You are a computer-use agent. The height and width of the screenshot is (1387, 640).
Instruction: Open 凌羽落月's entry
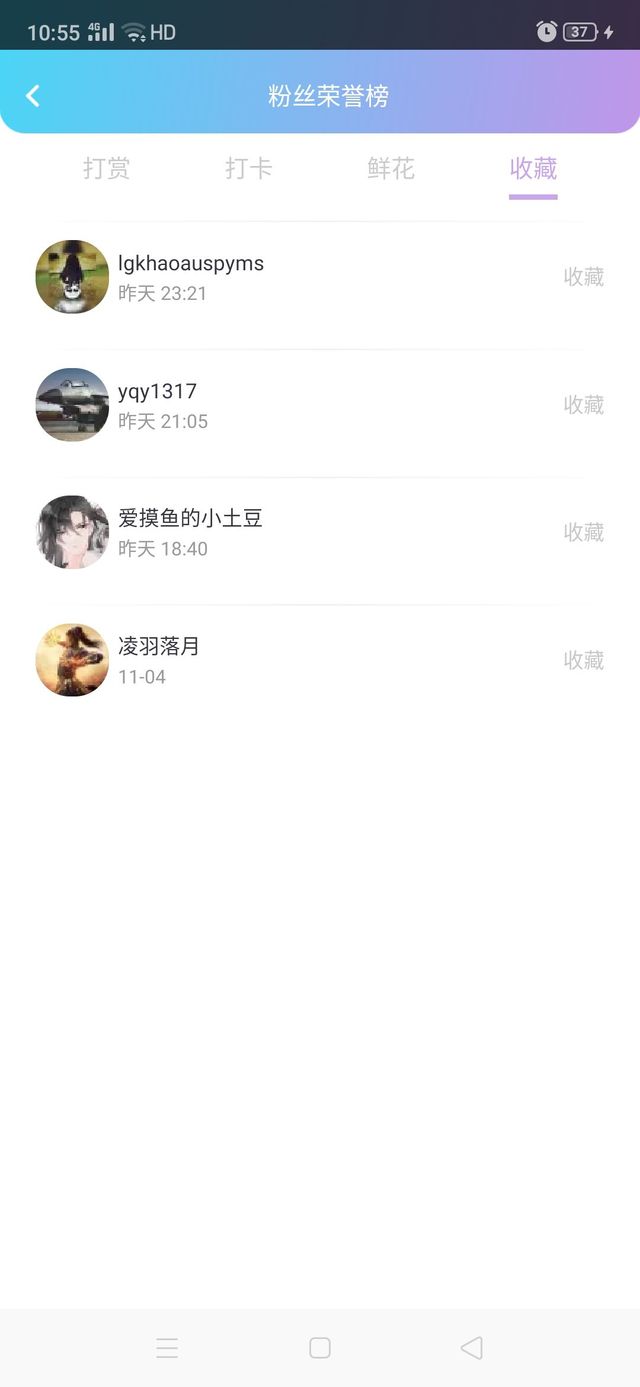pos(320,660)
